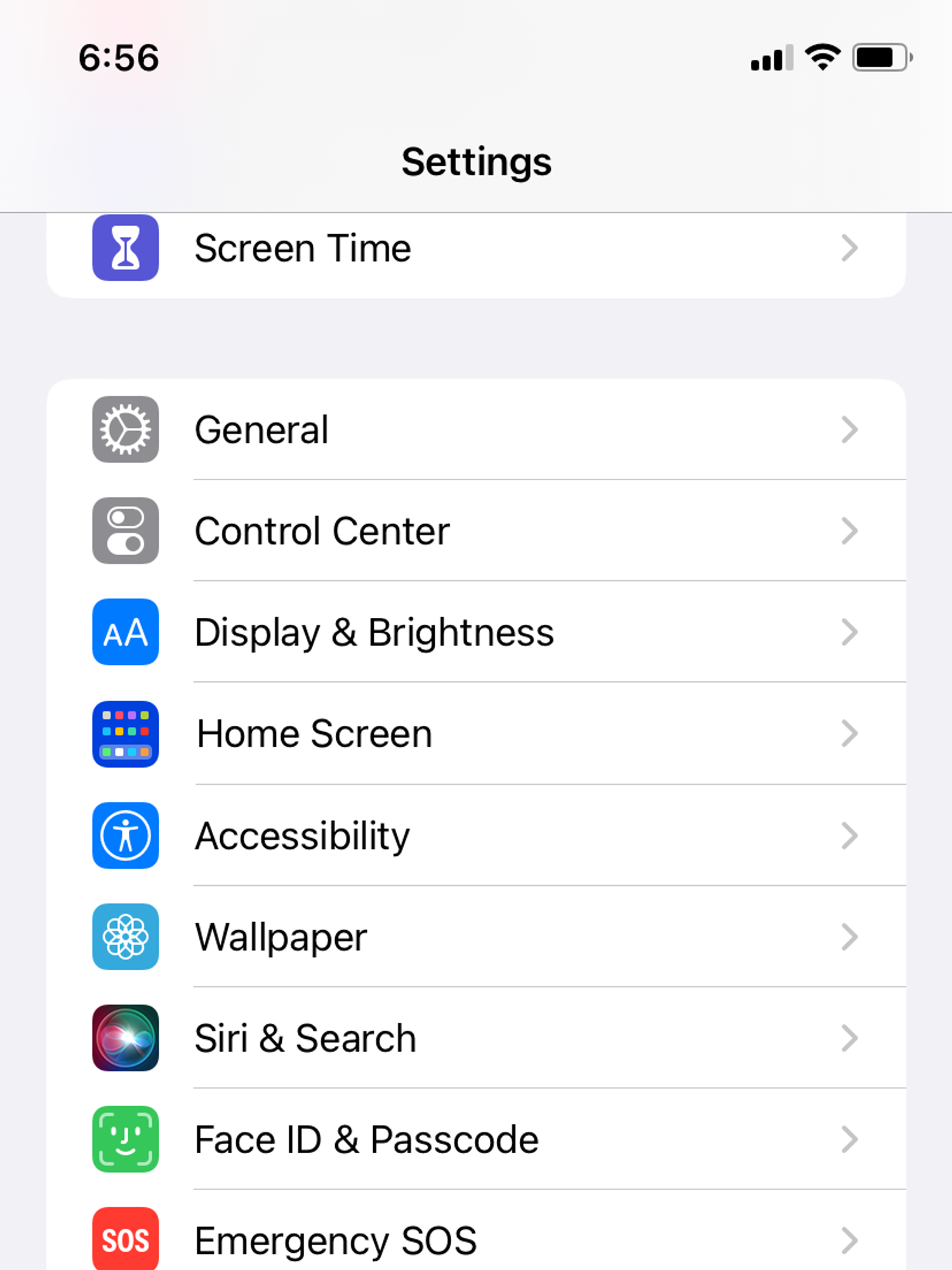Open Face ID & Passcode settings
The image size is (952, 1270).
476,1140
